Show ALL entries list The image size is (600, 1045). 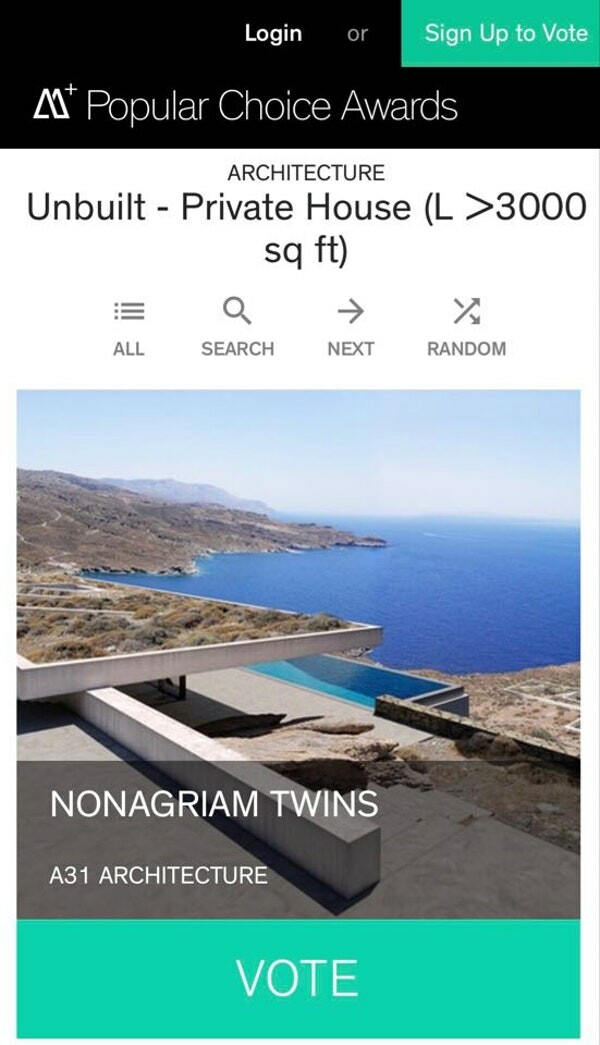129,327
